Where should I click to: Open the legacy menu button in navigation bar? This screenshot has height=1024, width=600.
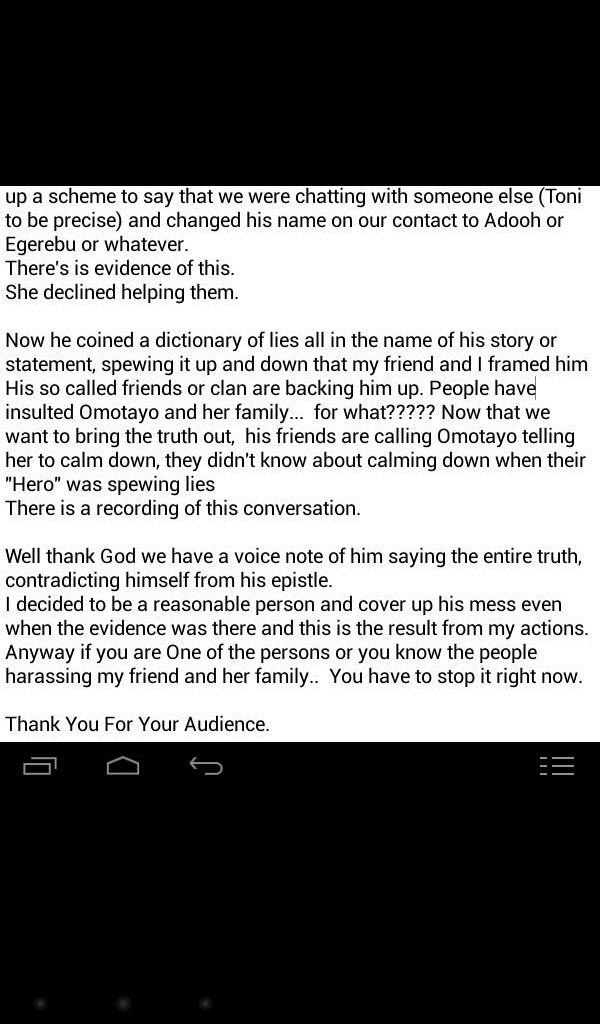coord(556,767)
